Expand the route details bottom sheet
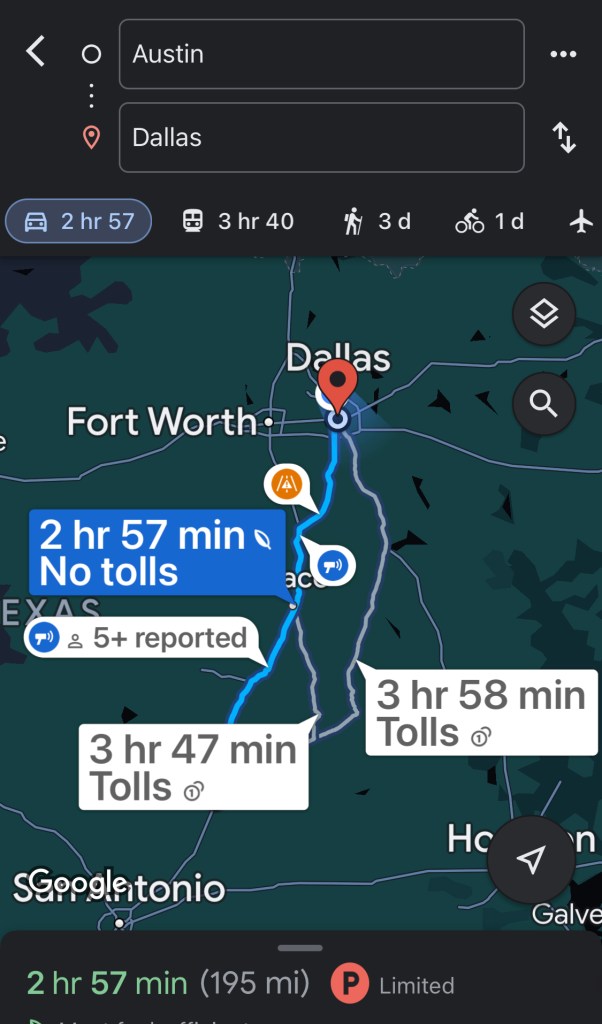The image size is (602, 1024). click(x=300, y=948)
